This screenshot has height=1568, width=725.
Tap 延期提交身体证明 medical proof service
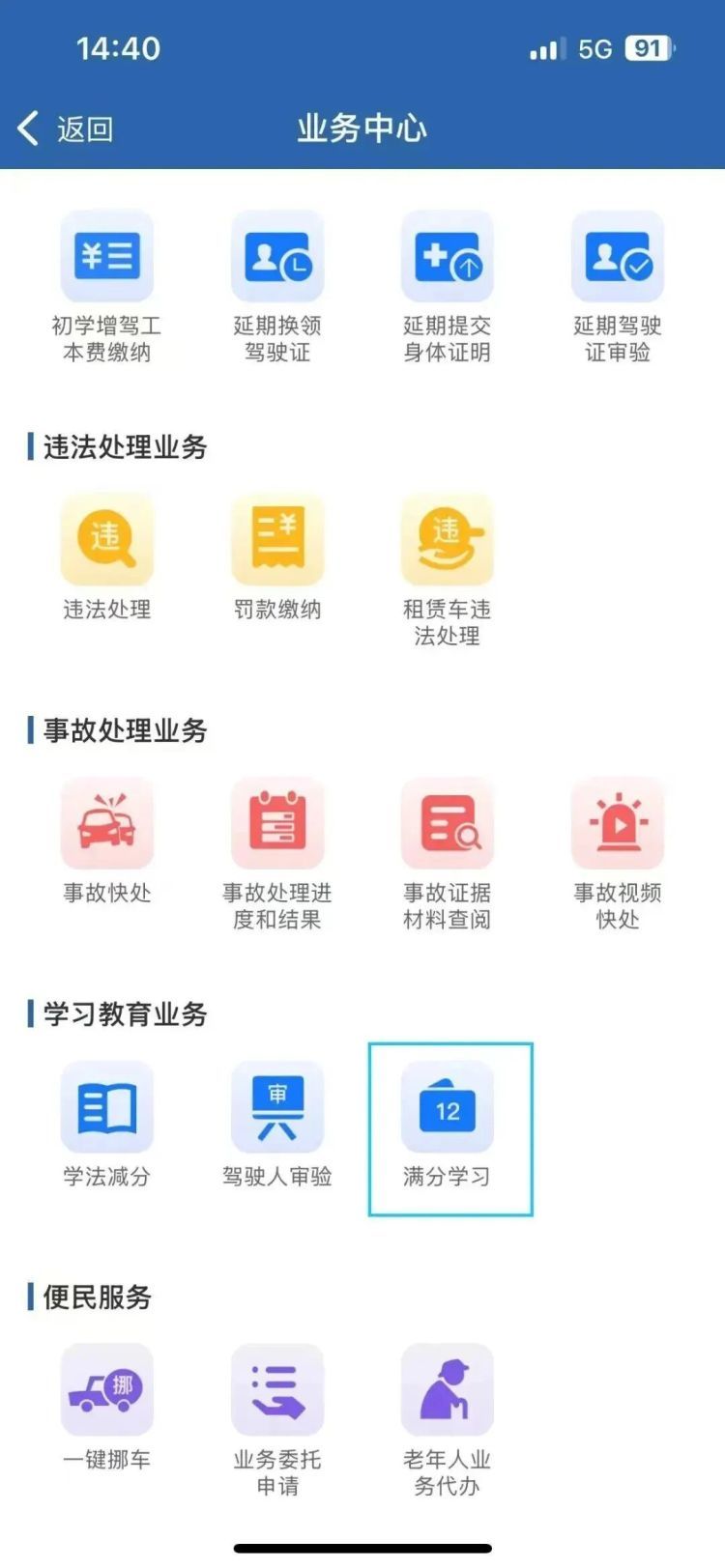click(446, 256)
